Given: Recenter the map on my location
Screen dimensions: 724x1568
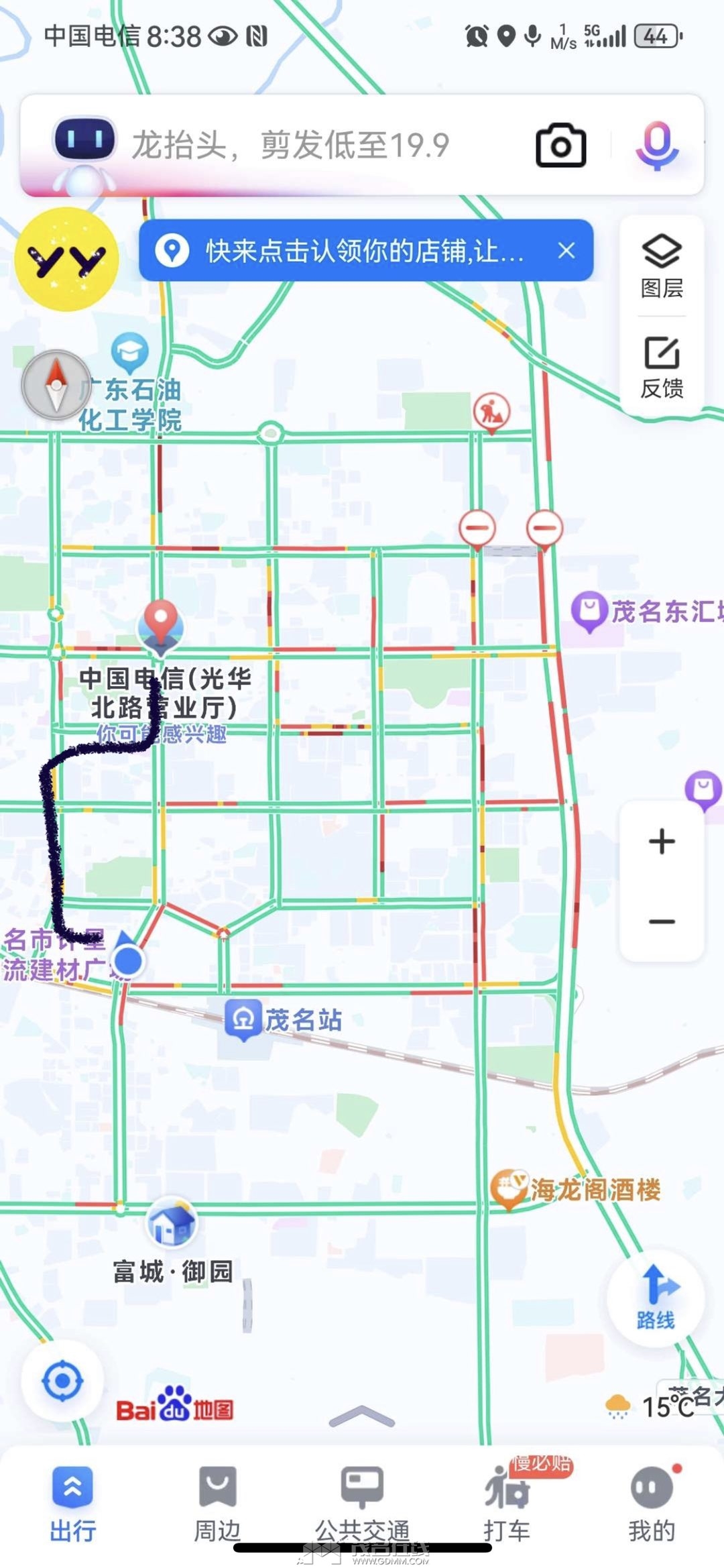Looking at the screenshot, I should [x=62, y=1381].
